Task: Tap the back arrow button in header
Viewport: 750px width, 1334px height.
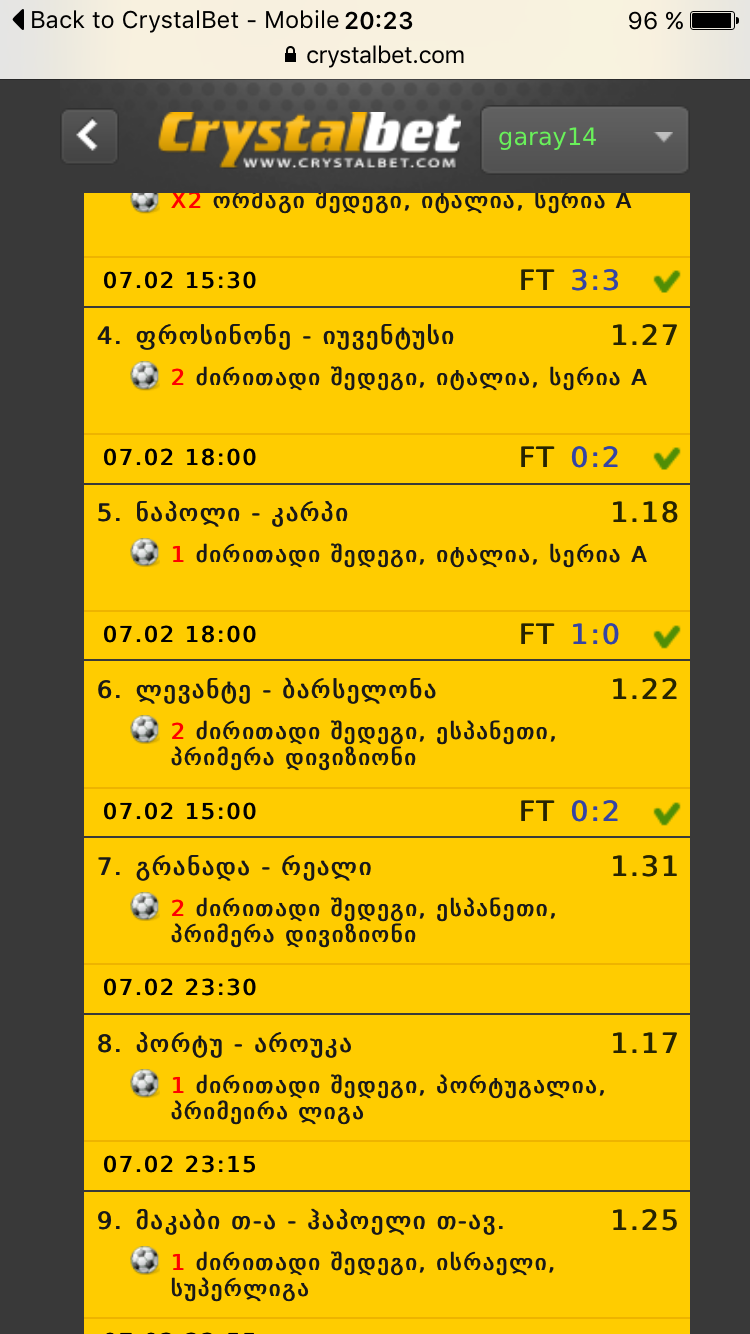Action: click(89, 136)
